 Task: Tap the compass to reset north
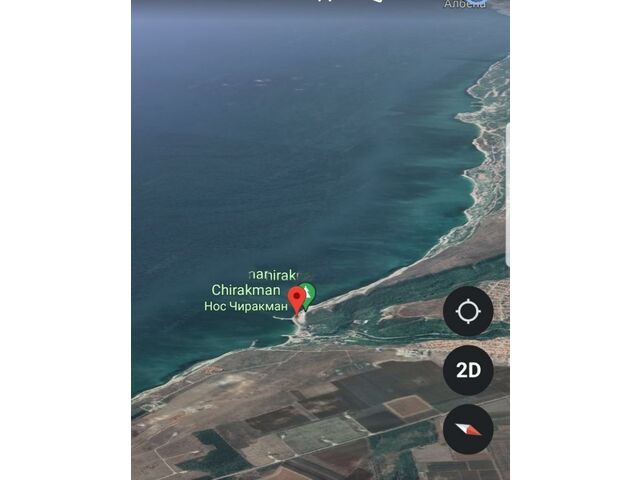point(468,429)
